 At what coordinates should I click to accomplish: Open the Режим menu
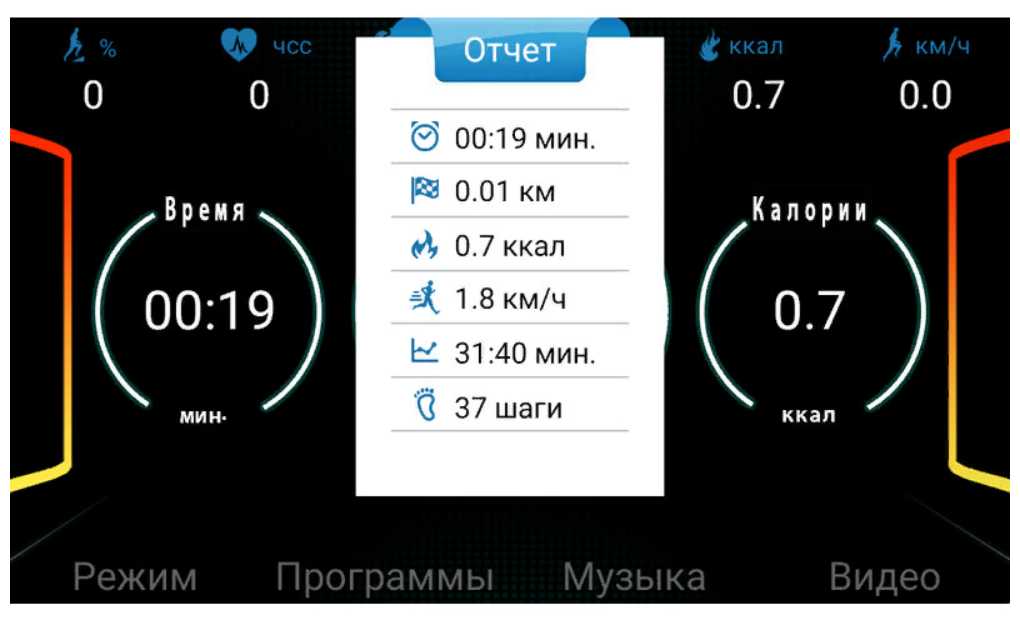pyautogui.click(x=135, y=577)
